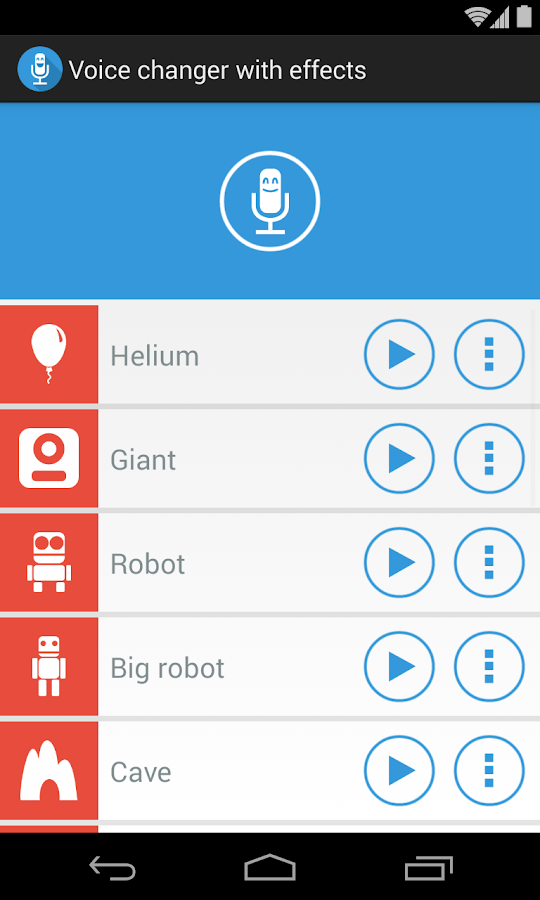
Task: Go to the home screen
Action: click(270, 867)
